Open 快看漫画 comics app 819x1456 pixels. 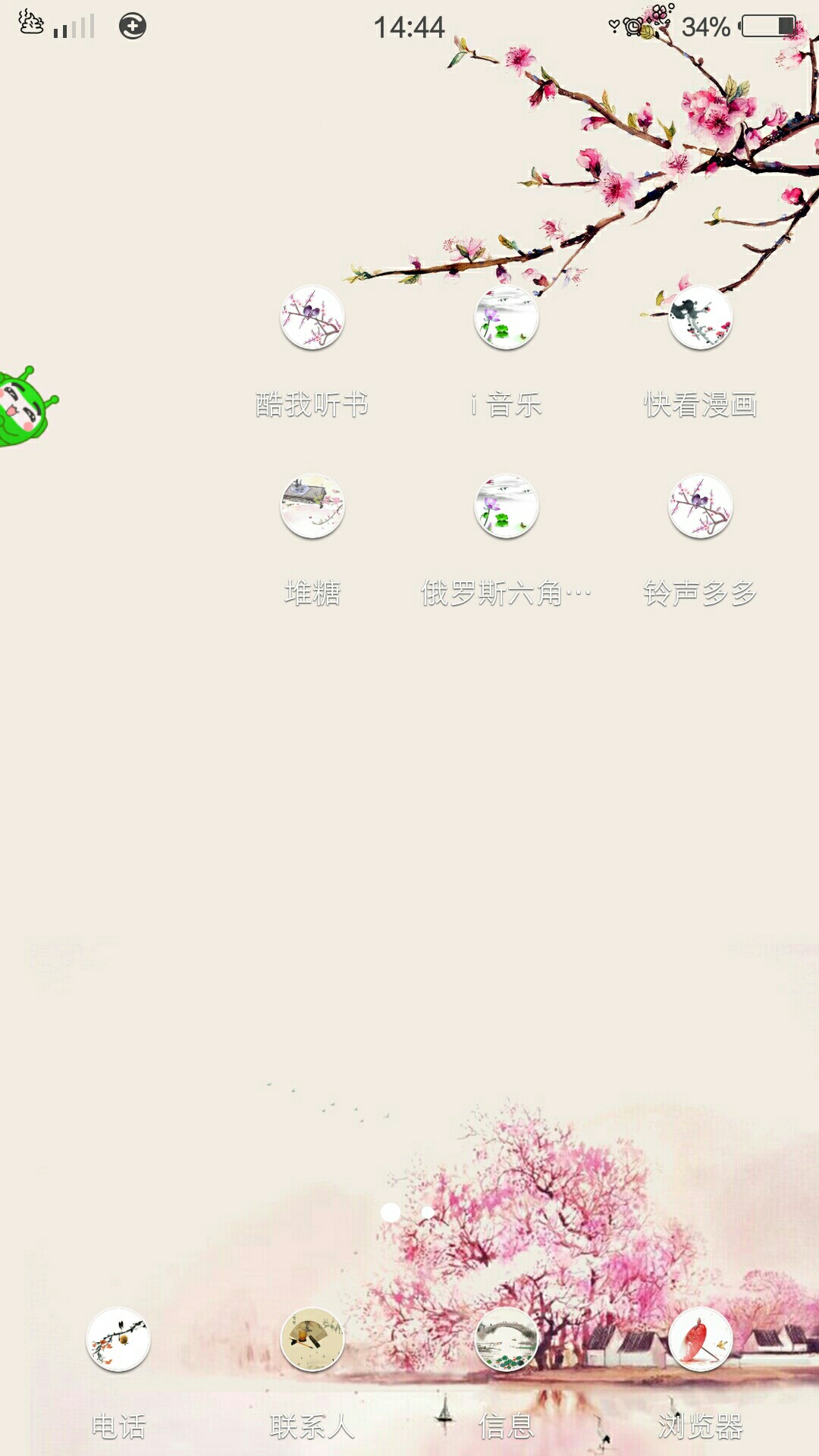[701, 318]
